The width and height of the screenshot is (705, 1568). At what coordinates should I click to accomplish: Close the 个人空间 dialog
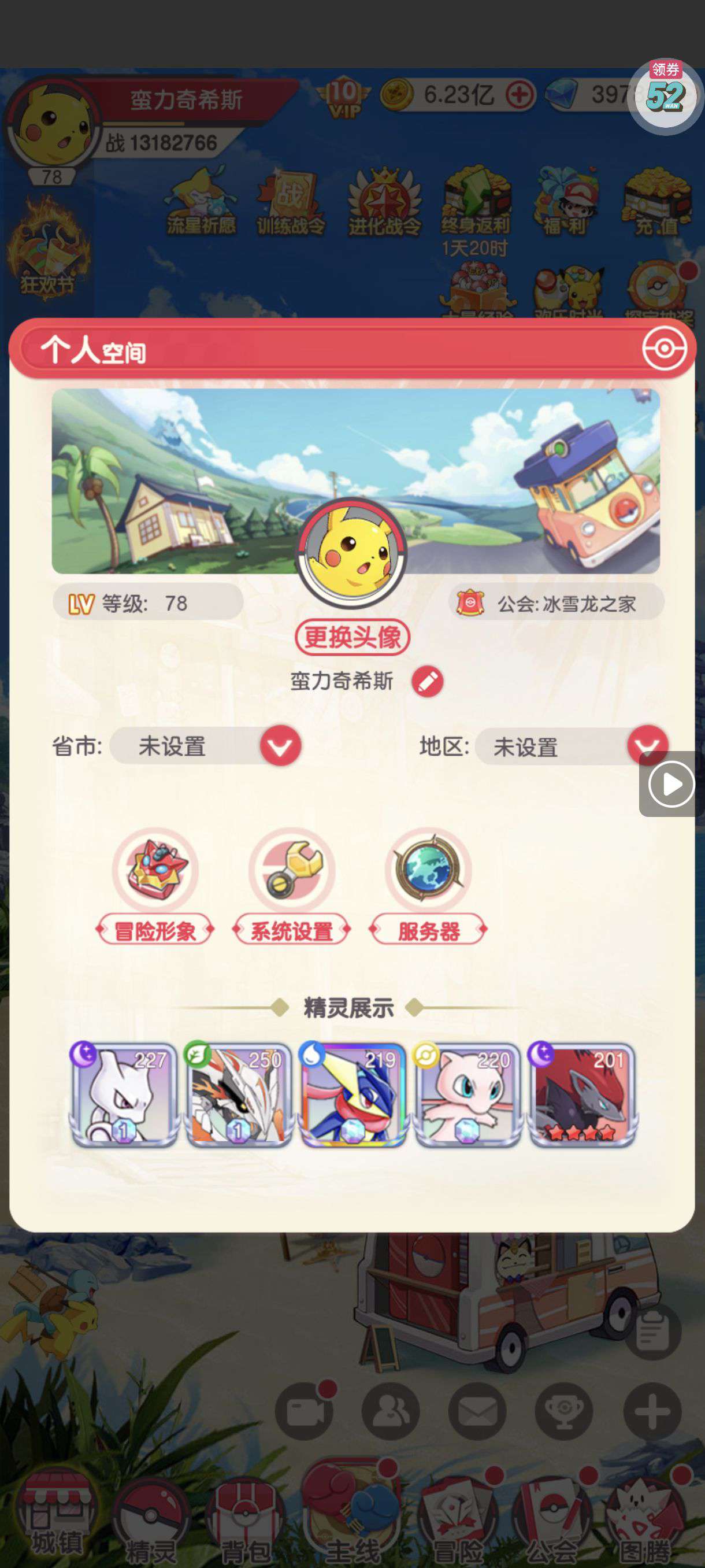point(663,349)
